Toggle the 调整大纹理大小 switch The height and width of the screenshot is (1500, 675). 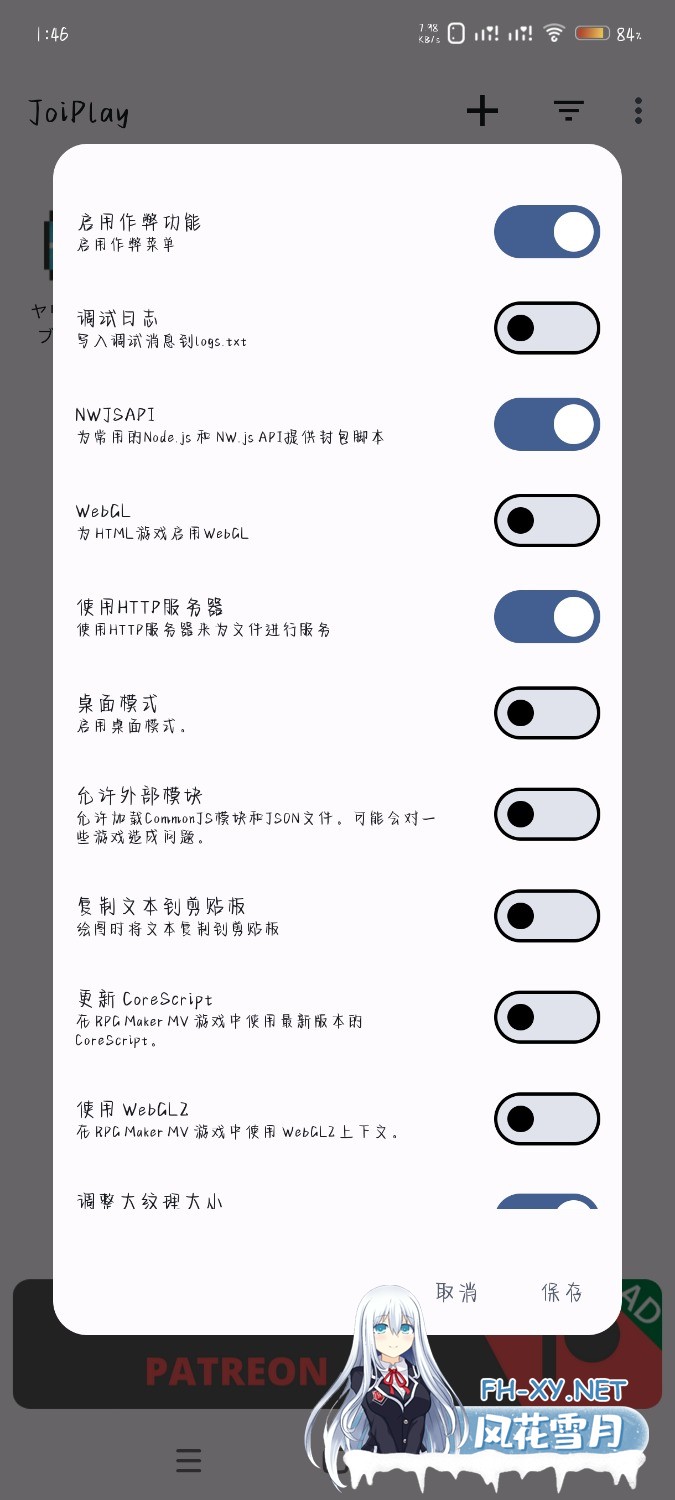tap(546, 1202)
